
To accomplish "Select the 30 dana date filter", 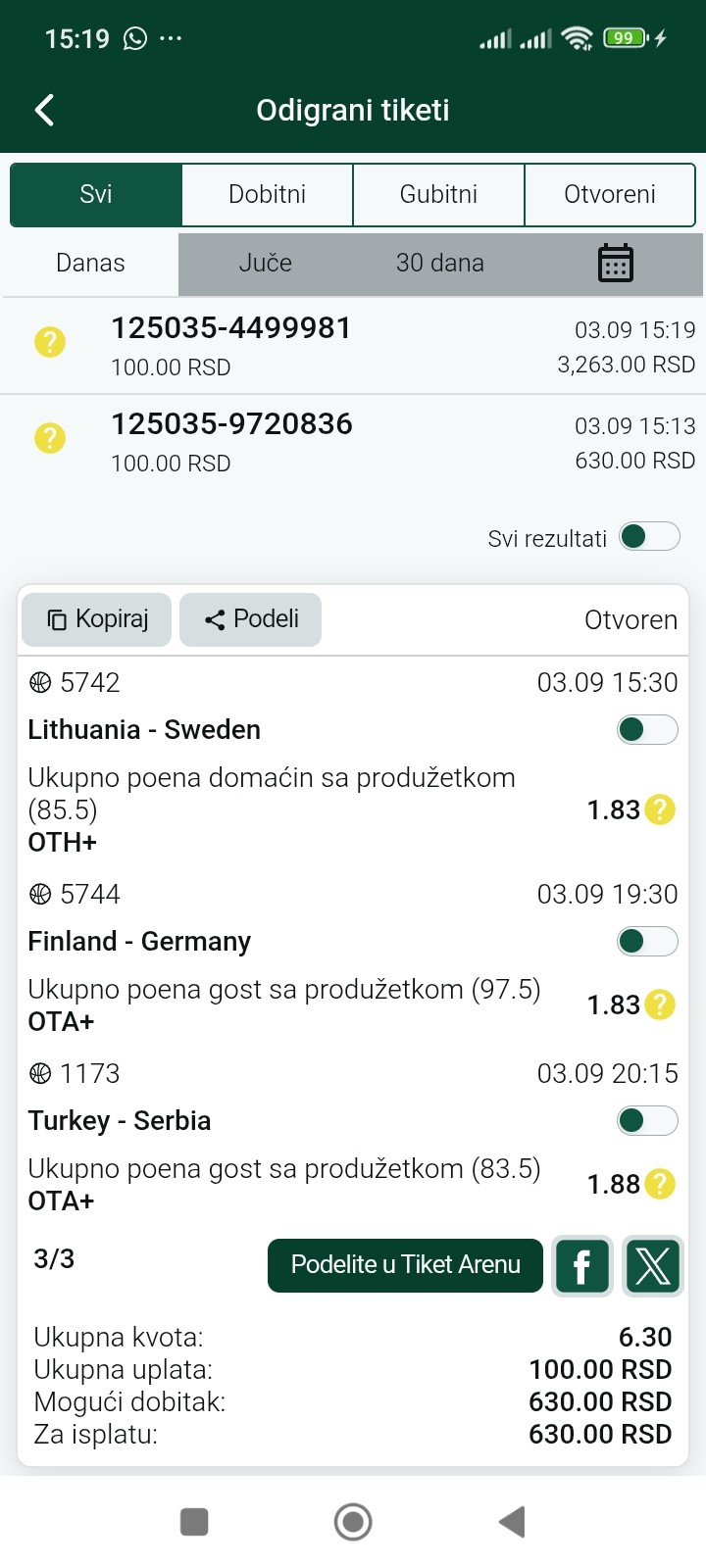I will point(439,263).
